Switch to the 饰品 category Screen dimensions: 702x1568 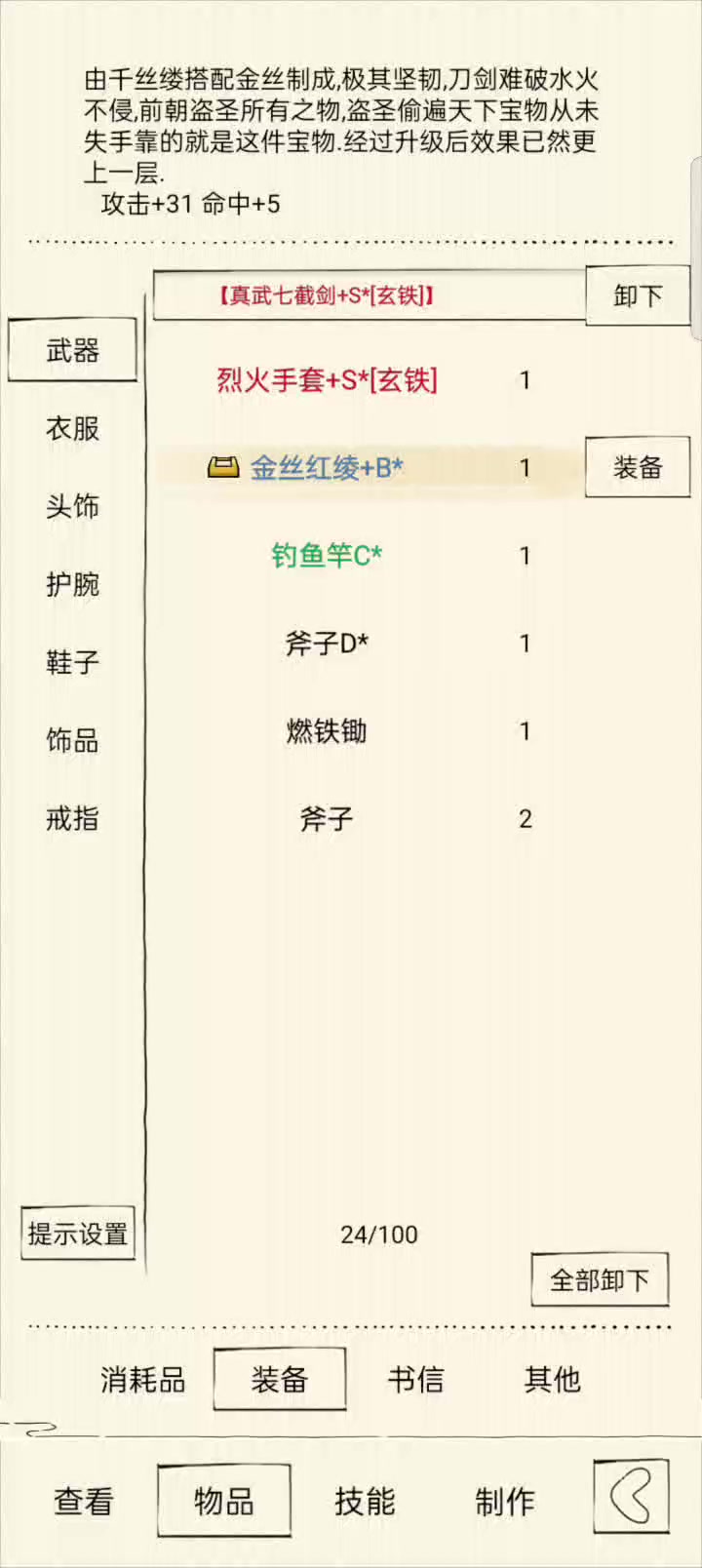tap(73, 741)
